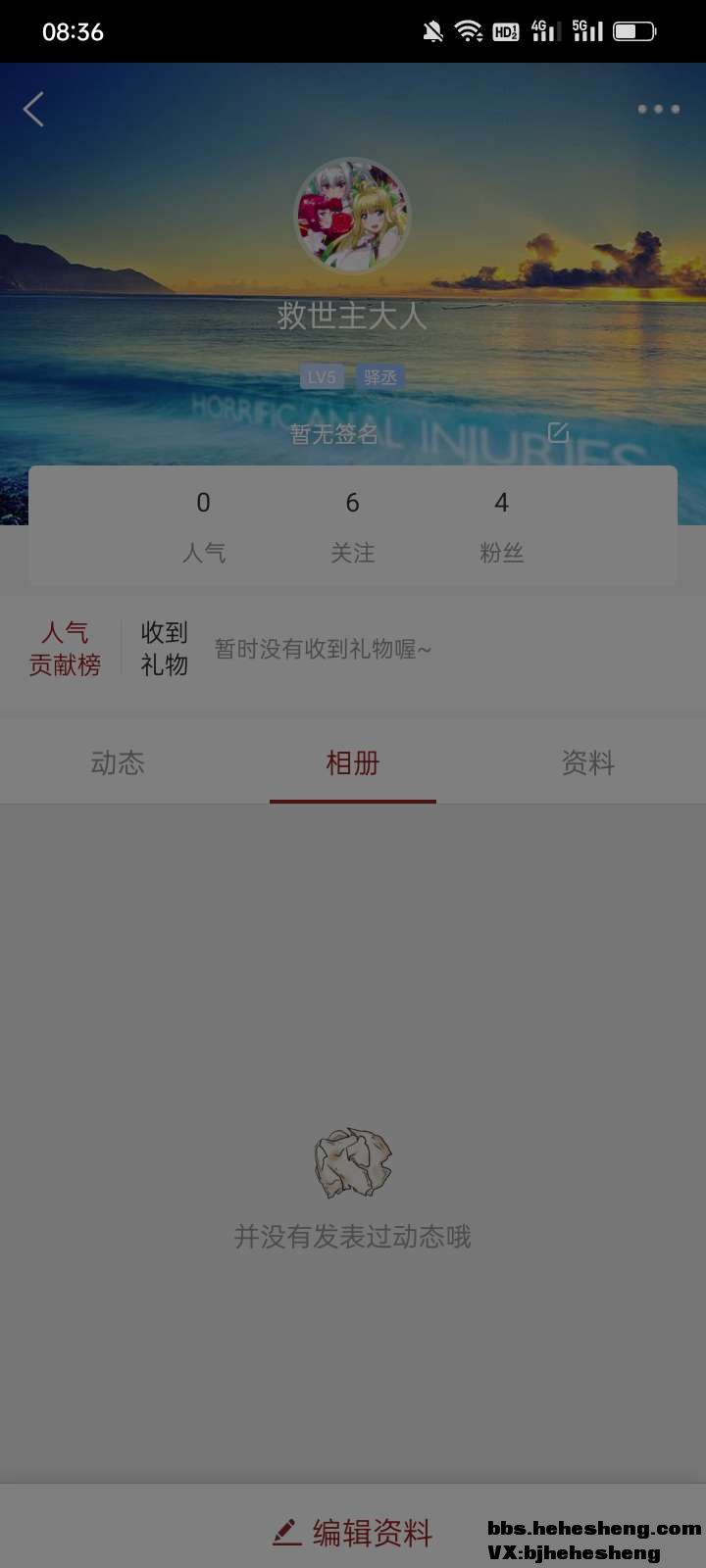View the 粉丝 fans list

pyautogui.click(x=501, y=527)
